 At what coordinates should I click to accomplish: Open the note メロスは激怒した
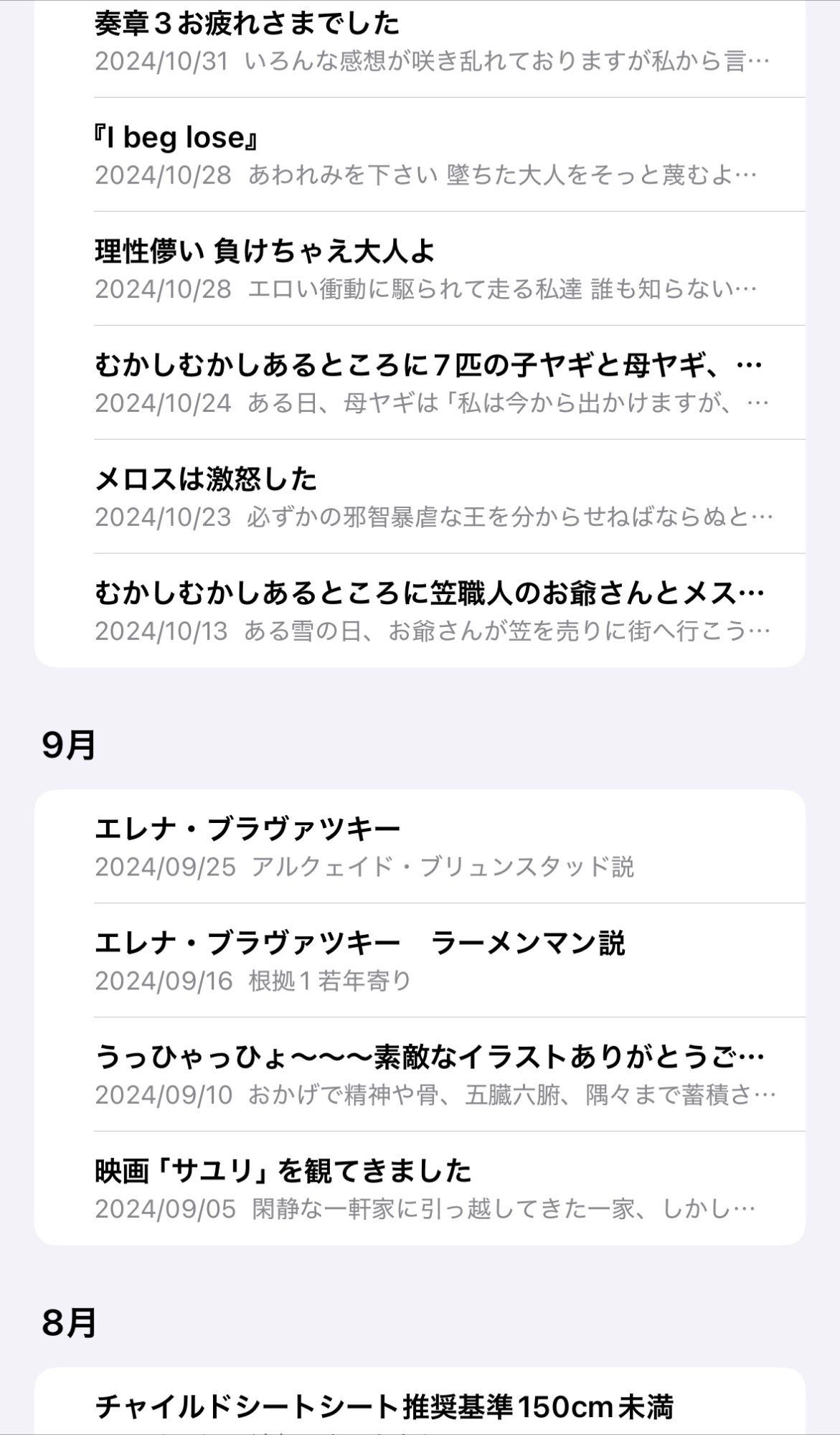(430, 497)
